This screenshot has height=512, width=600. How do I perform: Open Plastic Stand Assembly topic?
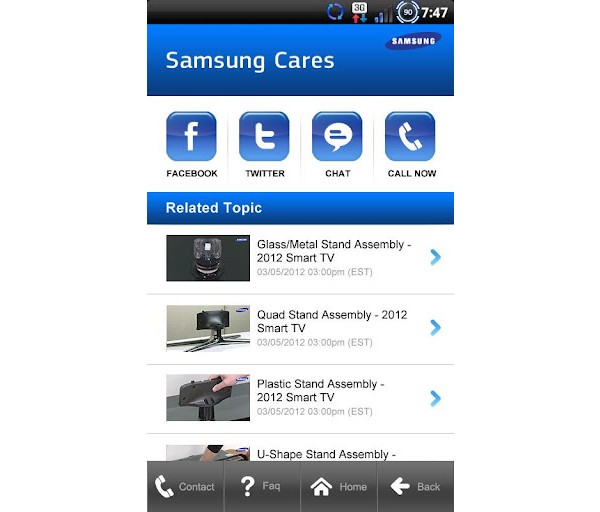coord(300,398)
